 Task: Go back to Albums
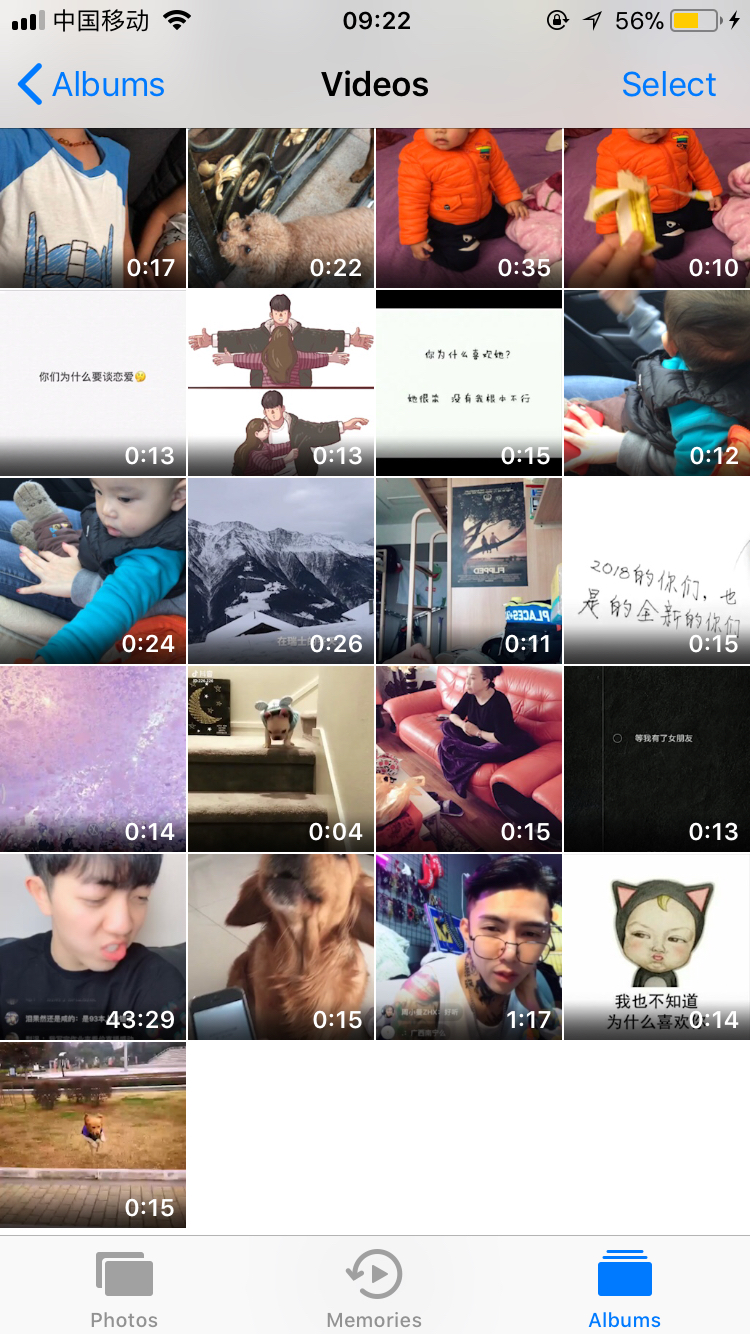[x=90, y=85]
